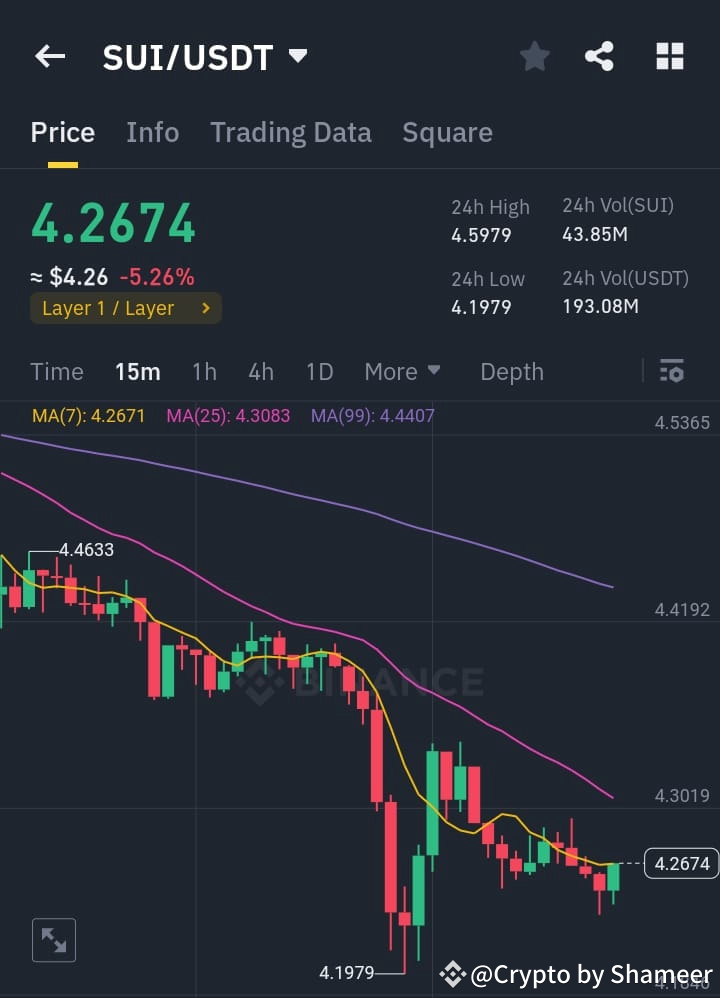Viewport: 720px width, 998px height.
Task: Share the SUI/USDT chart
Action: point(600,57)
